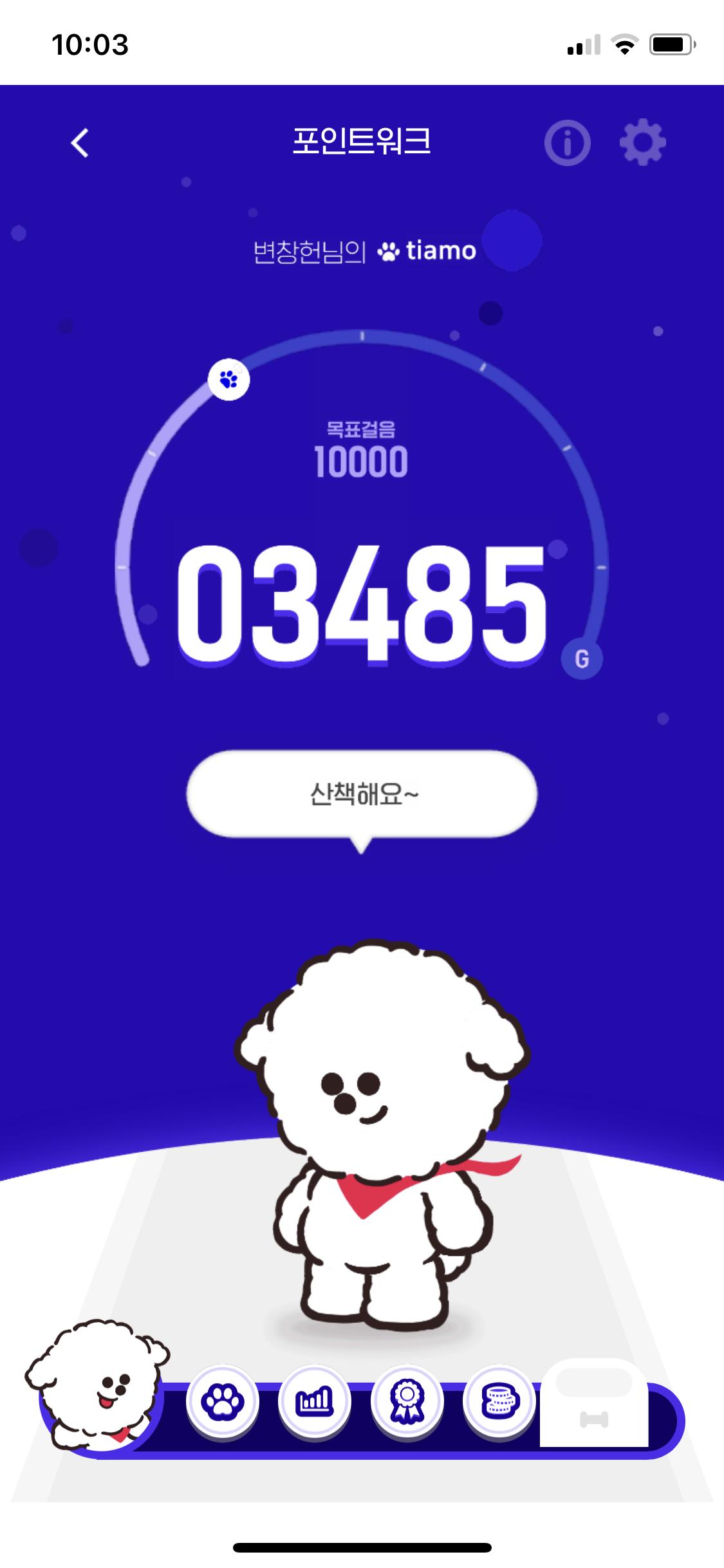Tap the G badge beside the step count
Viewport: 724px width, 1568px height.
(581, 659)
